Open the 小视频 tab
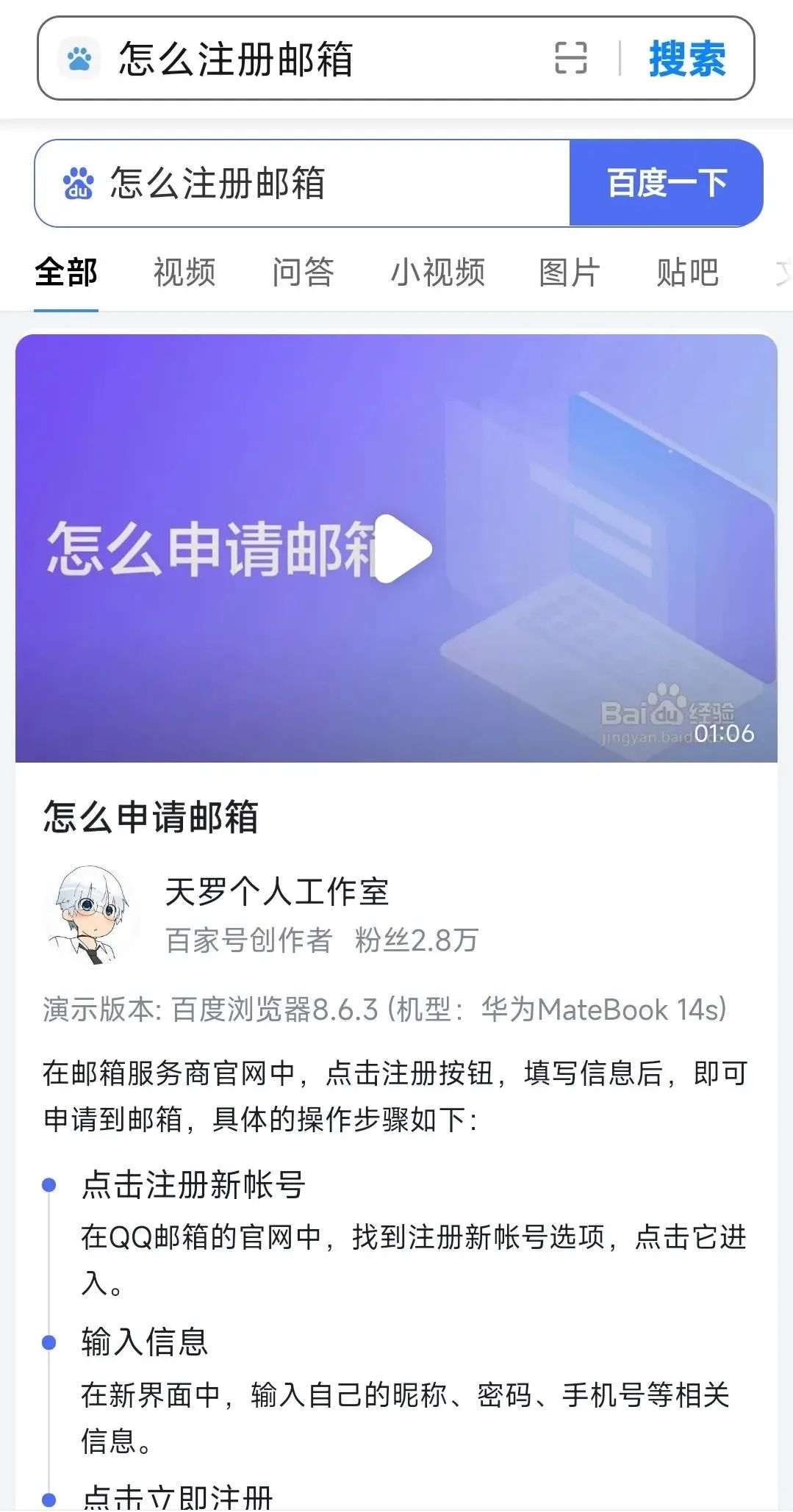Screen dimensions: 793x1512 [437, 273]
